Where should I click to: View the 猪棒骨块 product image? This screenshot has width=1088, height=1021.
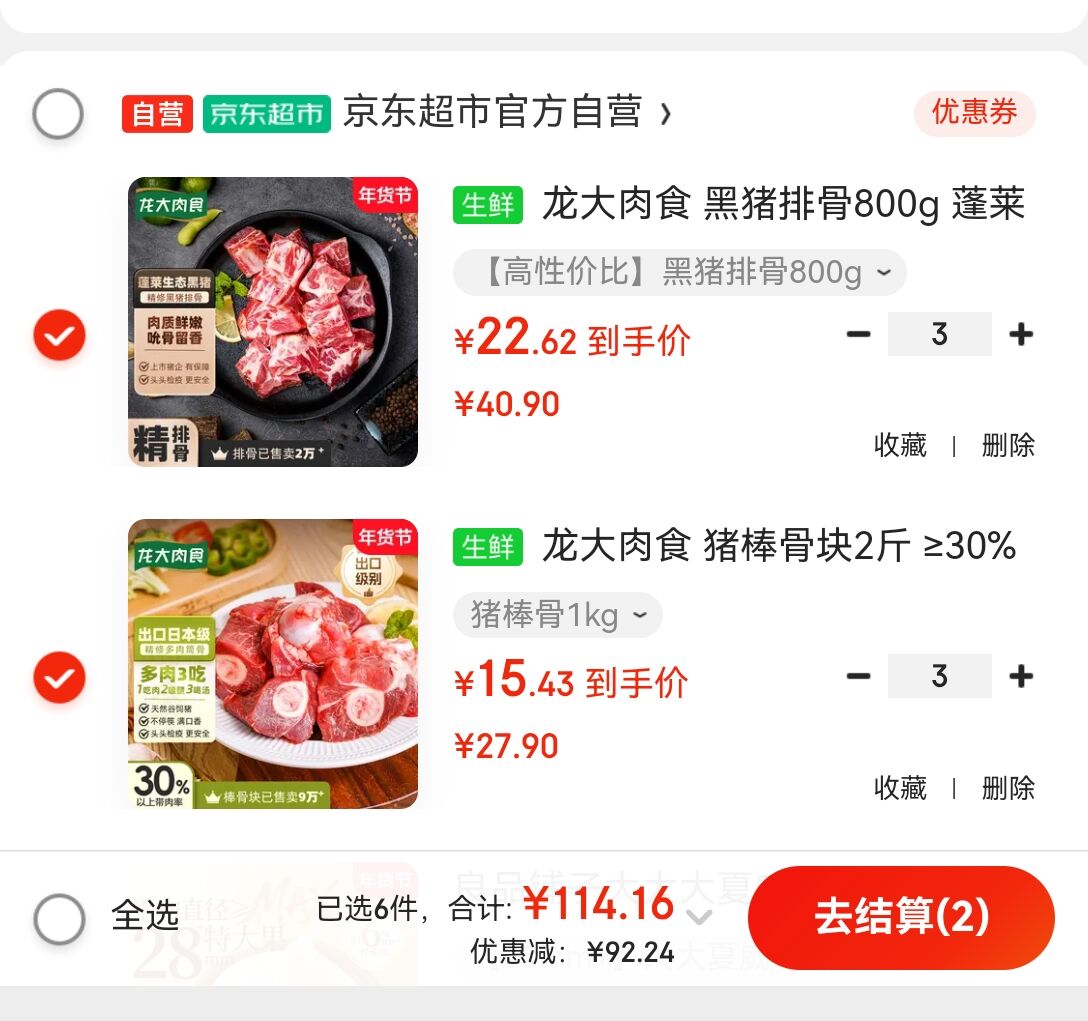[272, 664]
